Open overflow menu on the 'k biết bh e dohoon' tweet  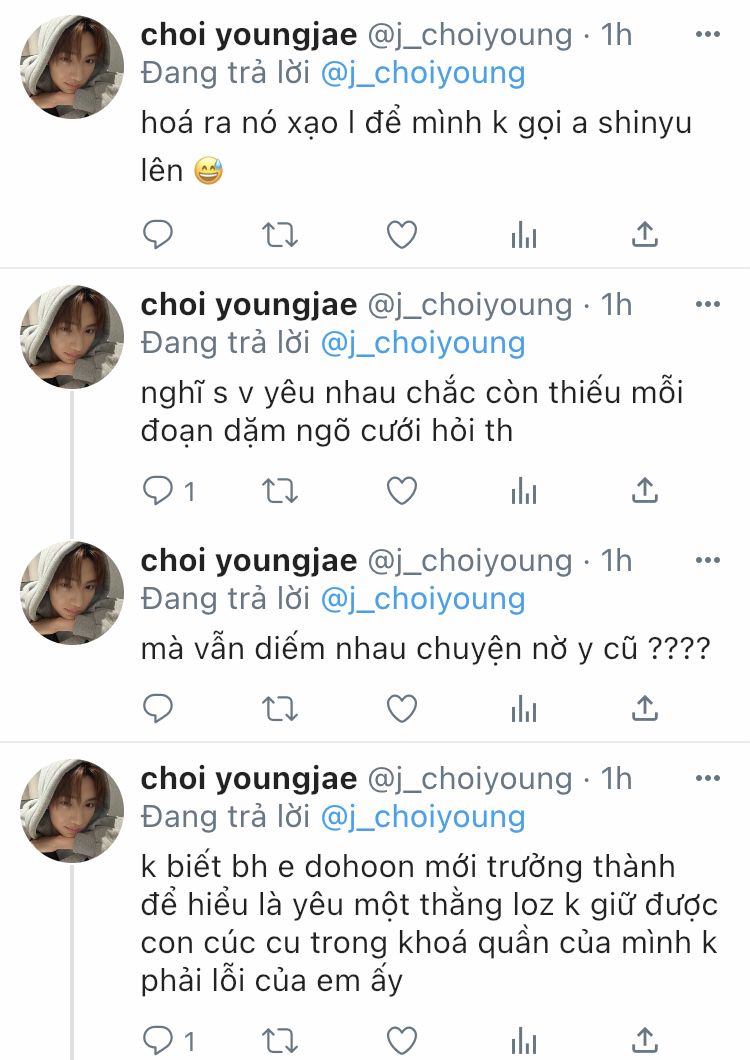click(707, 778)
